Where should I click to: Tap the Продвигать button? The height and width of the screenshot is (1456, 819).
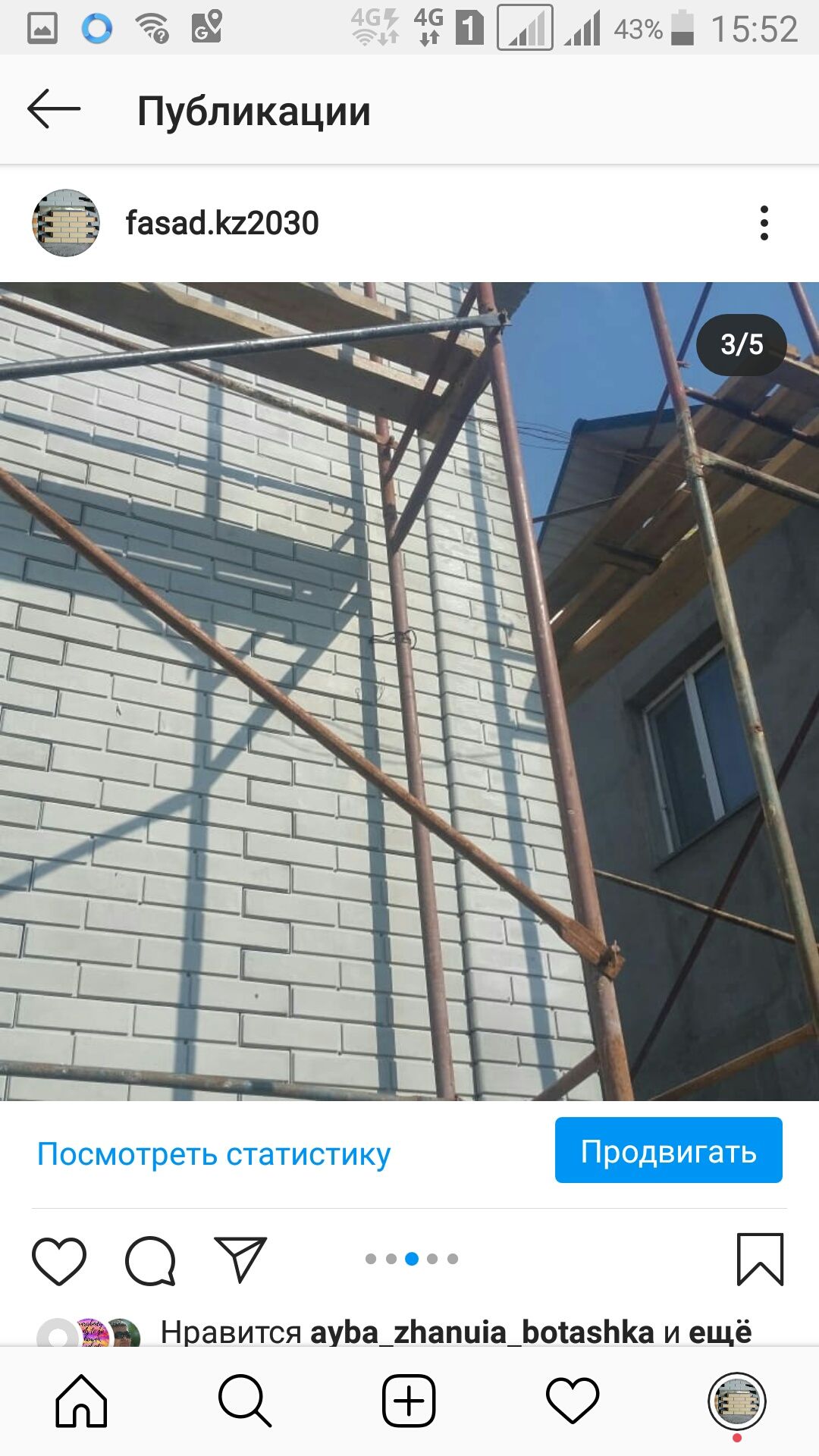(668, 1150)
